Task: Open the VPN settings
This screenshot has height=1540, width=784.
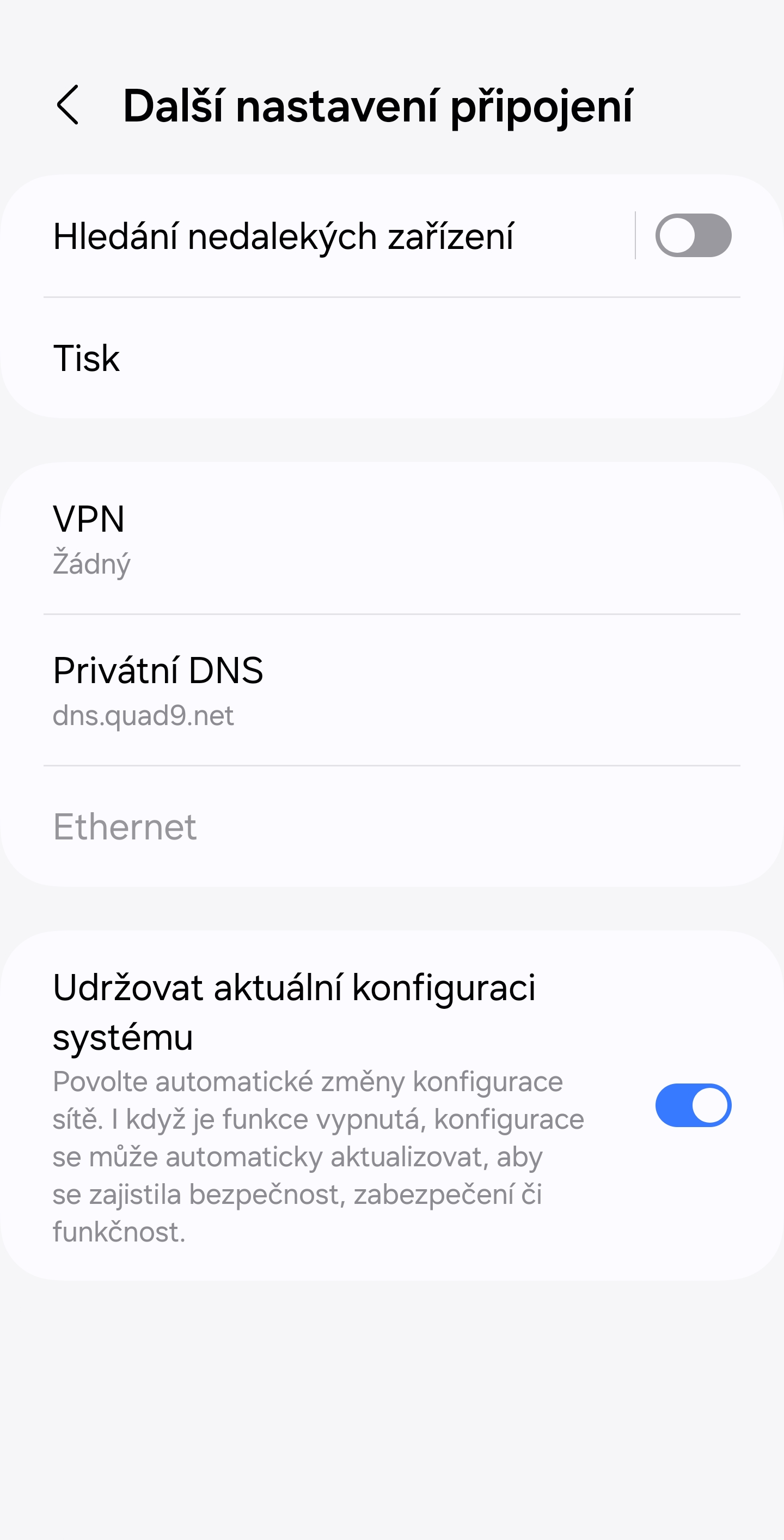Action: [x=392, y=538]
